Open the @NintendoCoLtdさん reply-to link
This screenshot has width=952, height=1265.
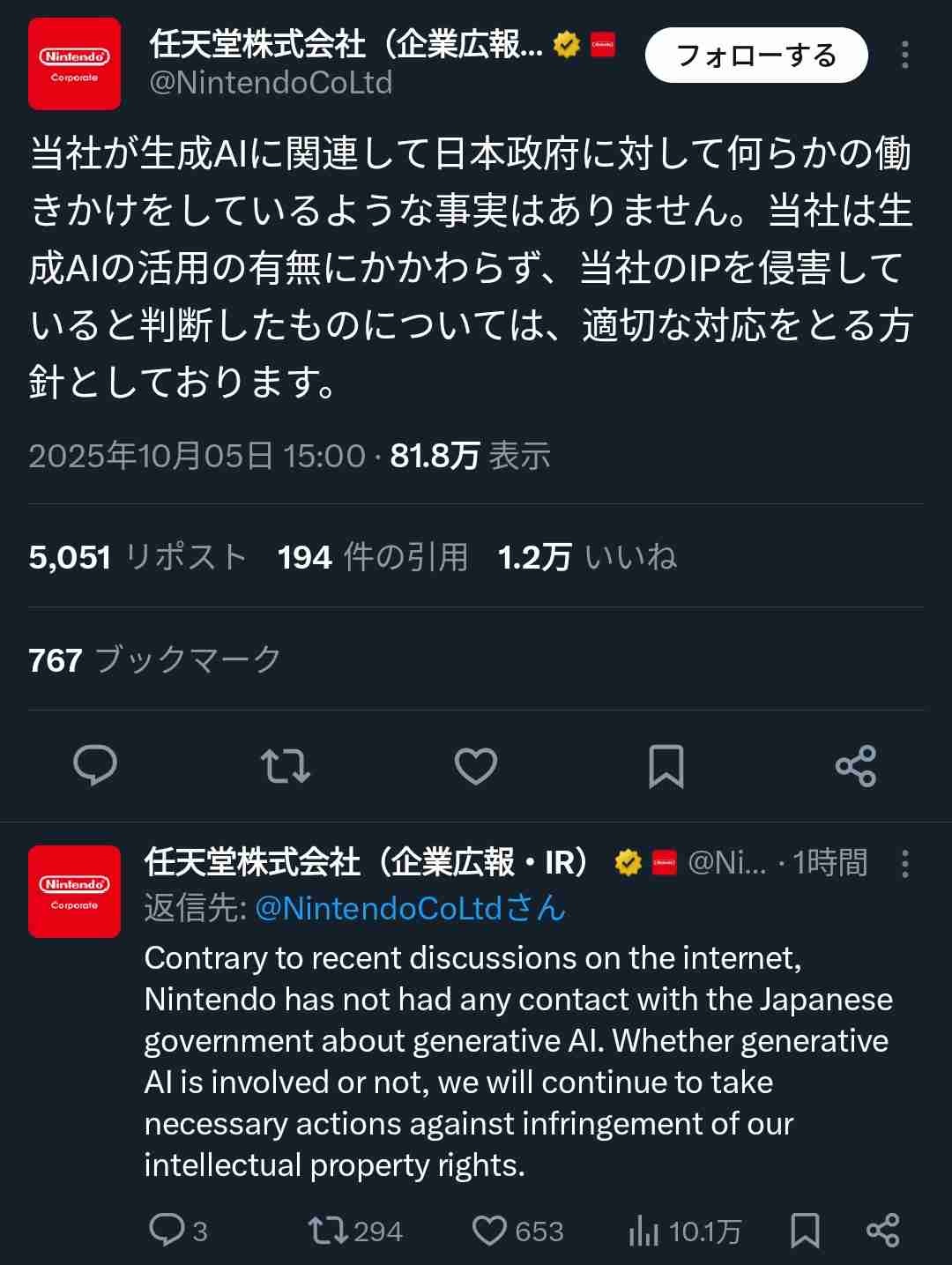[x=410, y=908]
